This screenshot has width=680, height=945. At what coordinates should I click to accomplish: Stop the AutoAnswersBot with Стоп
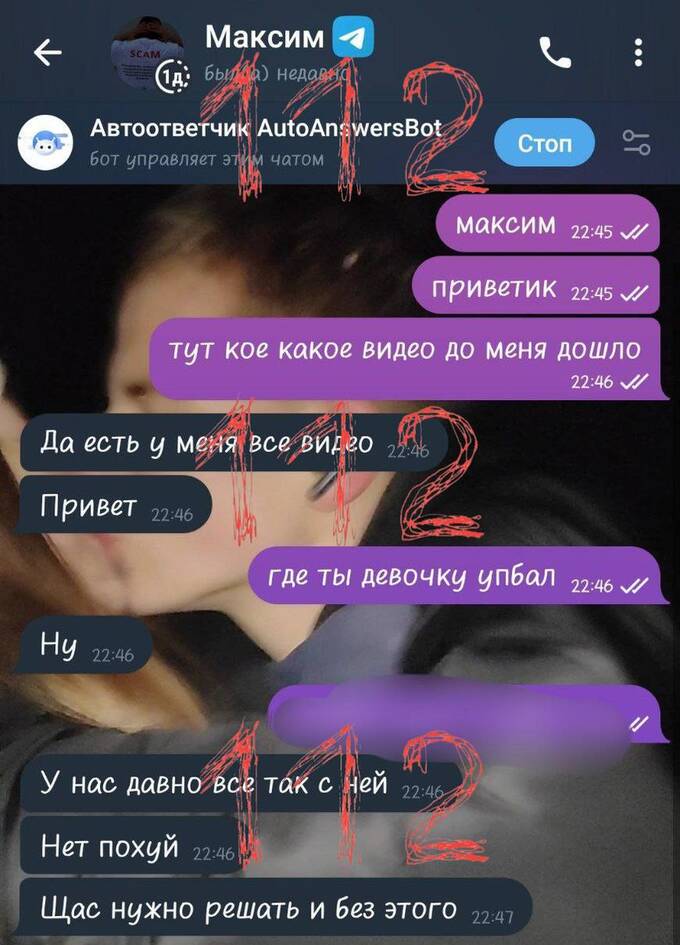(544, 144)
